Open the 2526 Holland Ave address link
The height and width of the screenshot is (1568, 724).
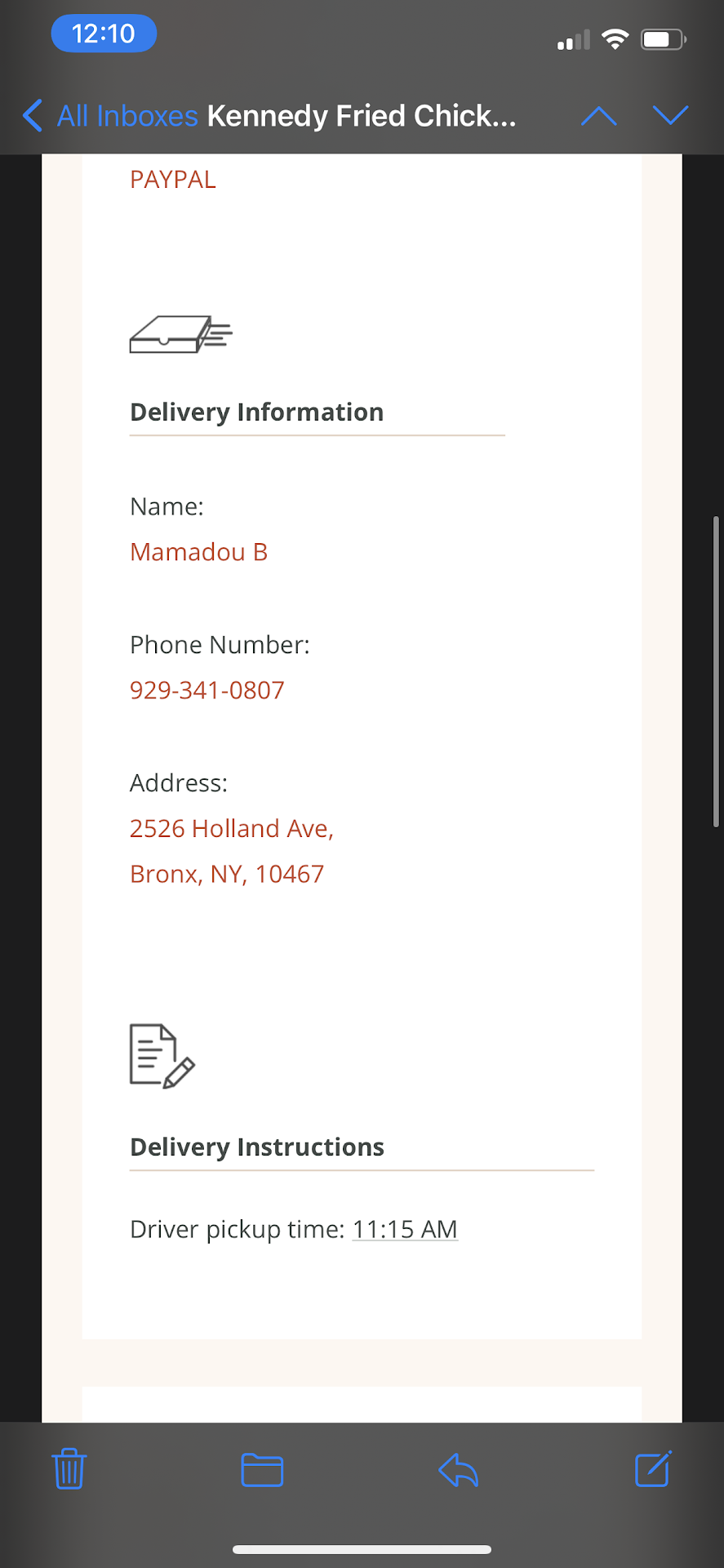(x=232, y=829)
